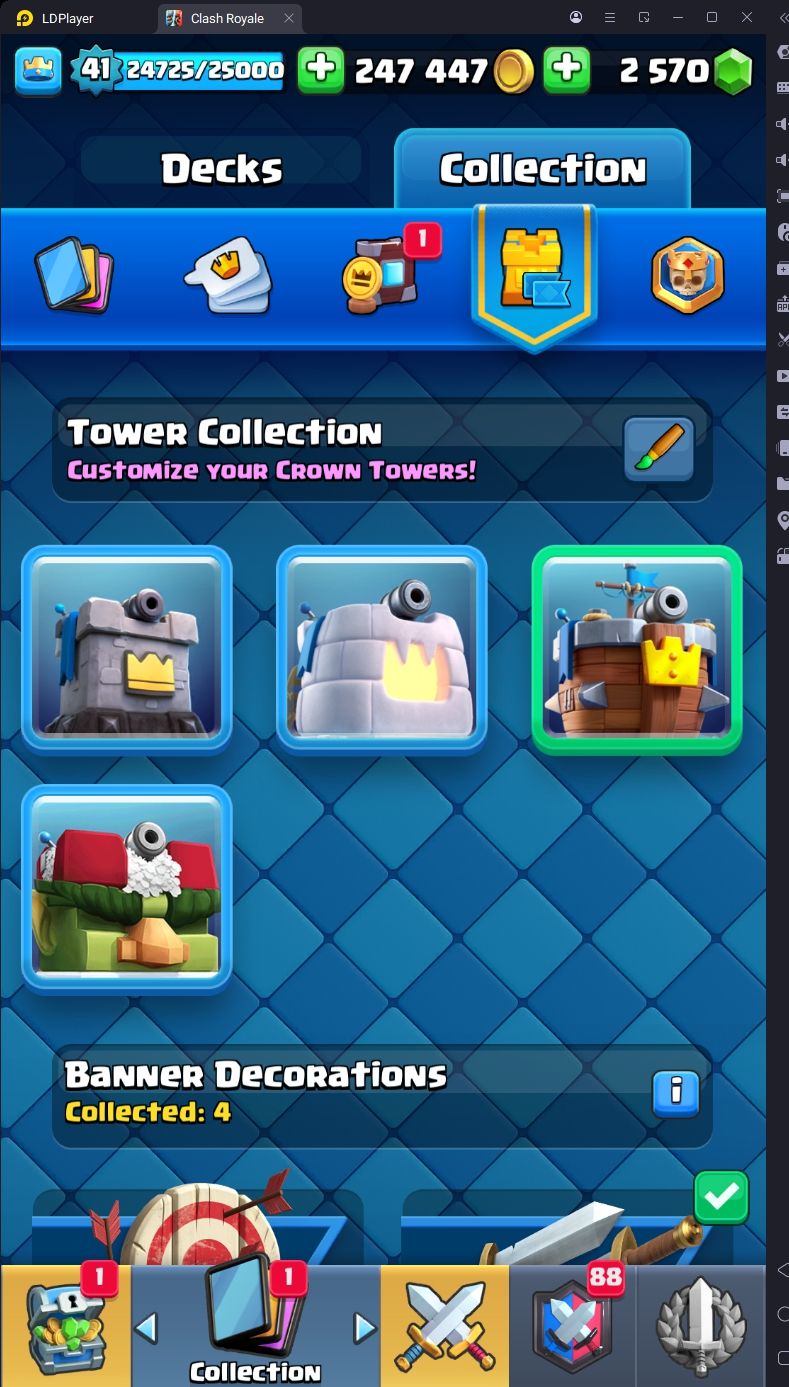Open the card mastery tab with badge
789x1387 pixels.
[x=381, y=275]
